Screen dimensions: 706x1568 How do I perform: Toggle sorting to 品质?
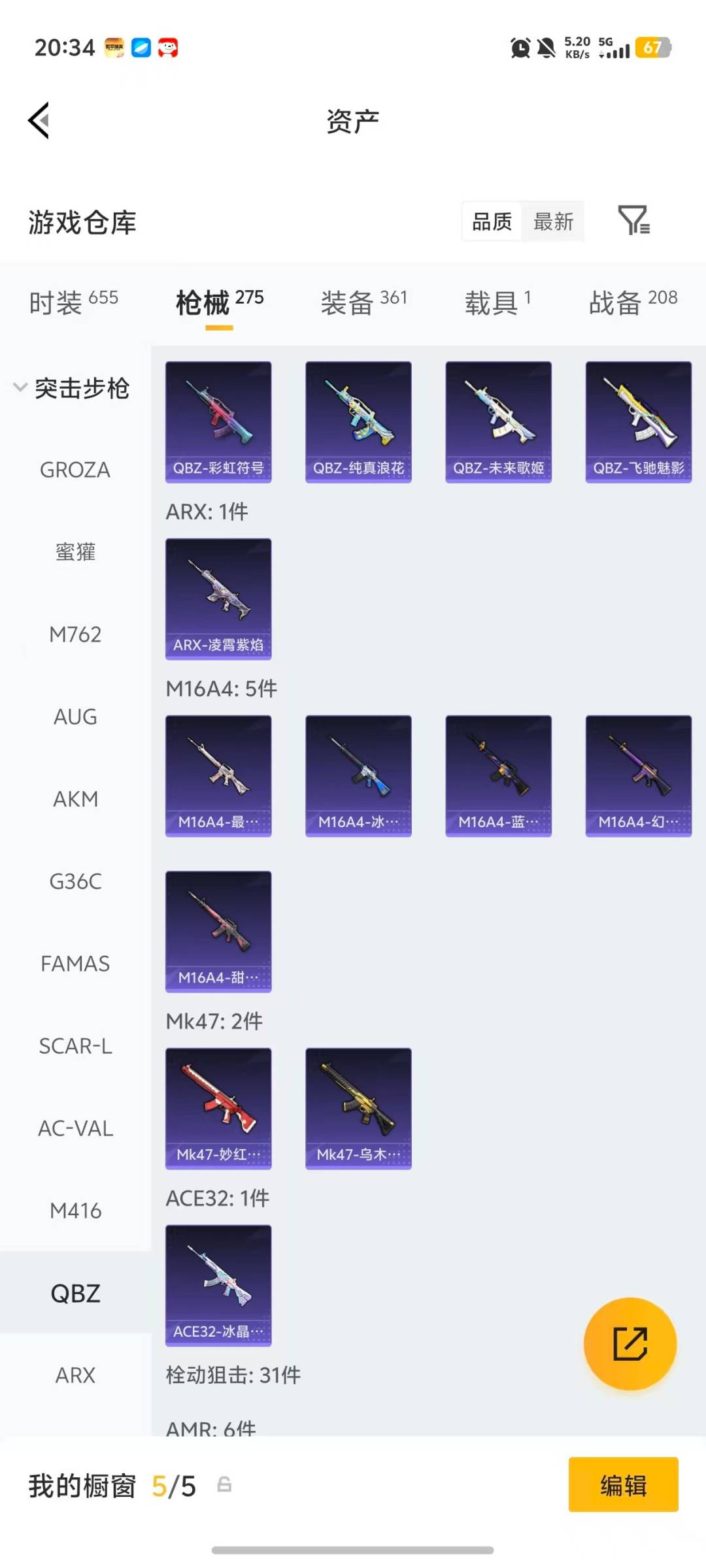490,222
